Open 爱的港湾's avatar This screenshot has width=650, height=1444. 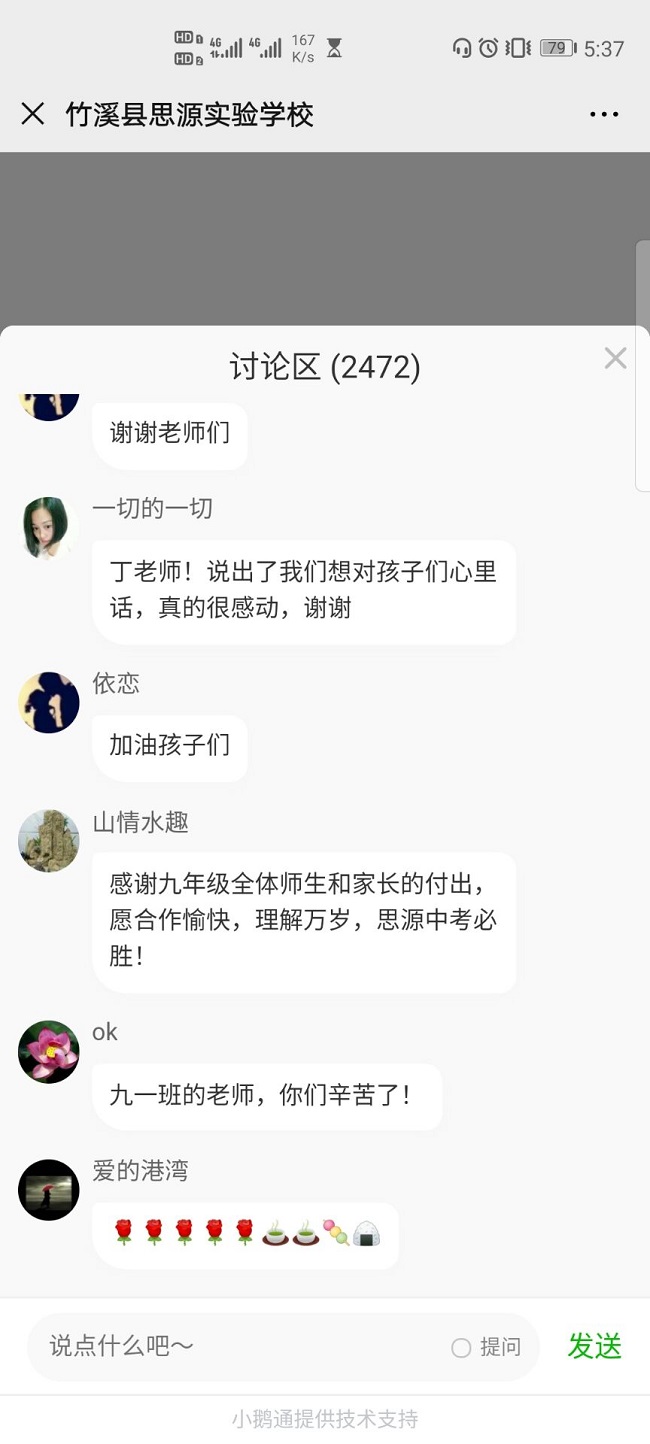pos(48,1190)
